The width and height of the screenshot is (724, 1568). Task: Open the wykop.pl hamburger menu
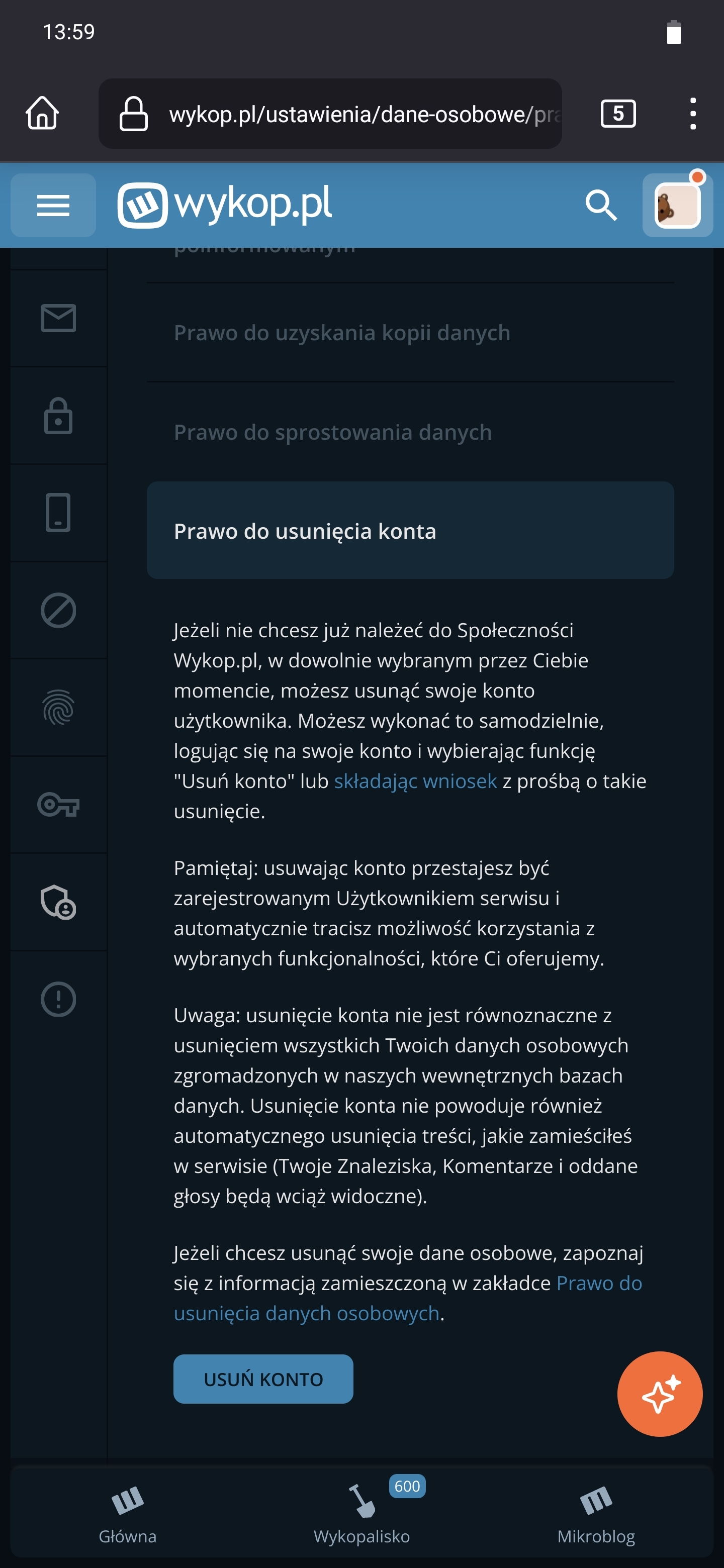(53, 205)
